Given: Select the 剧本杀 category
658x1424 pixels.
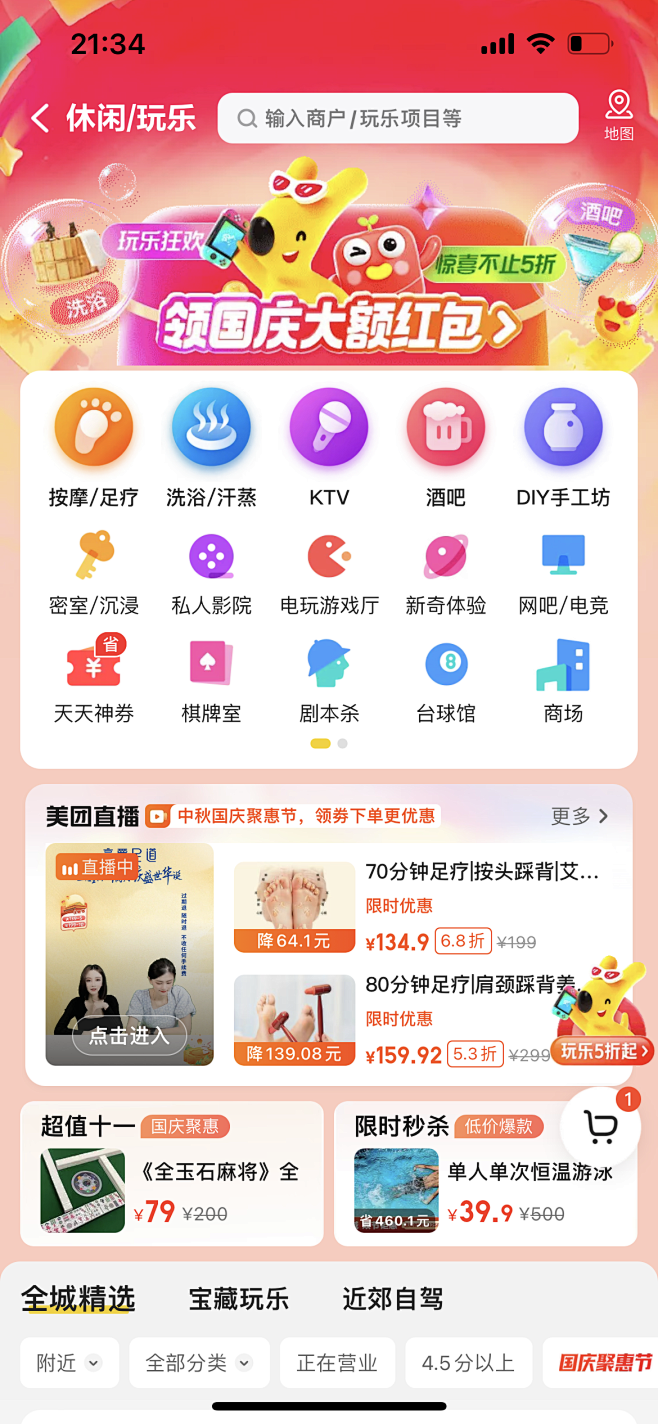Looking at the screenshot, I should point(329,680).
